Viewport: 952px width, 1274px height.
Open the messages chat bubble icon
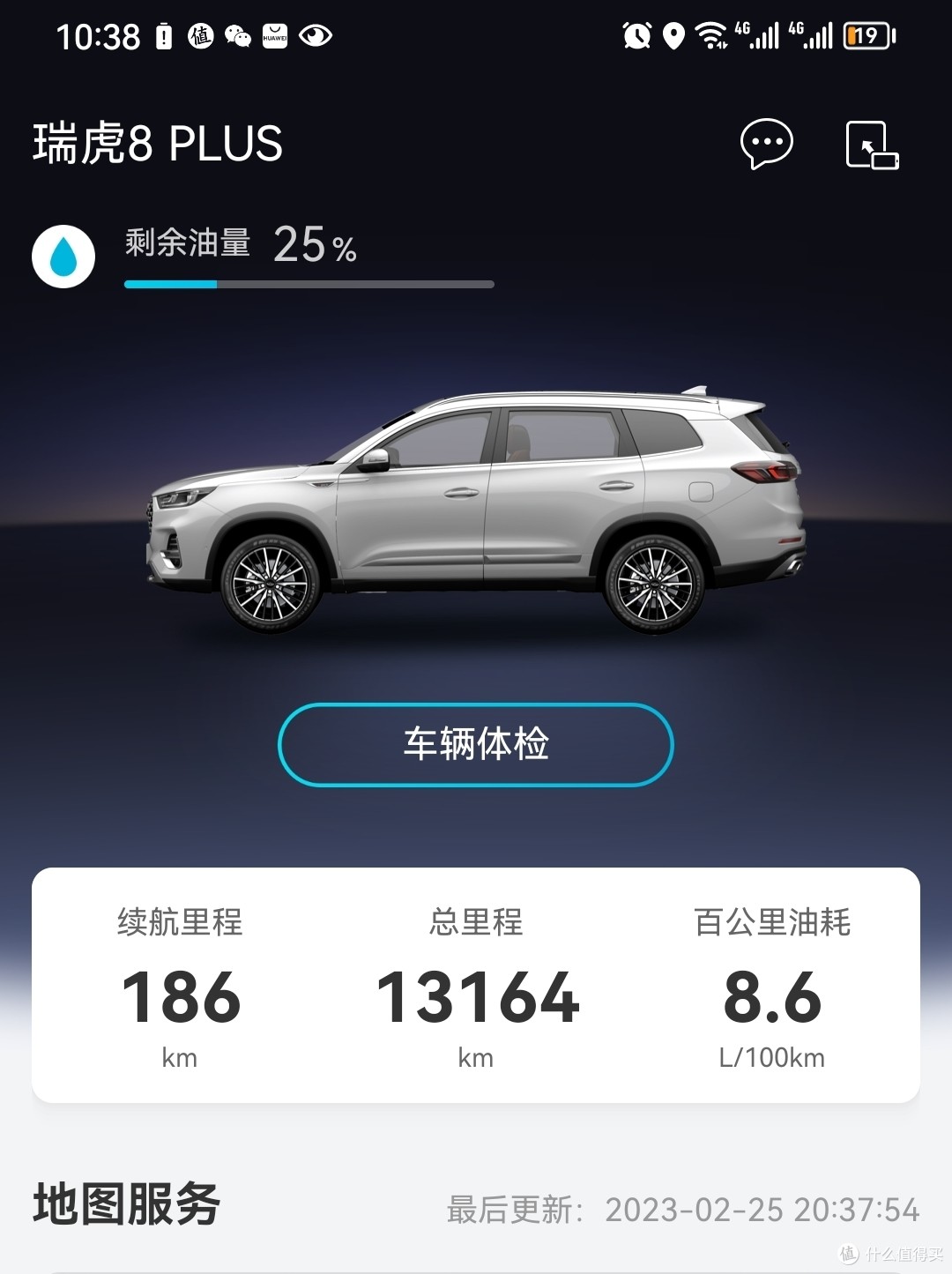coord(766,143)
